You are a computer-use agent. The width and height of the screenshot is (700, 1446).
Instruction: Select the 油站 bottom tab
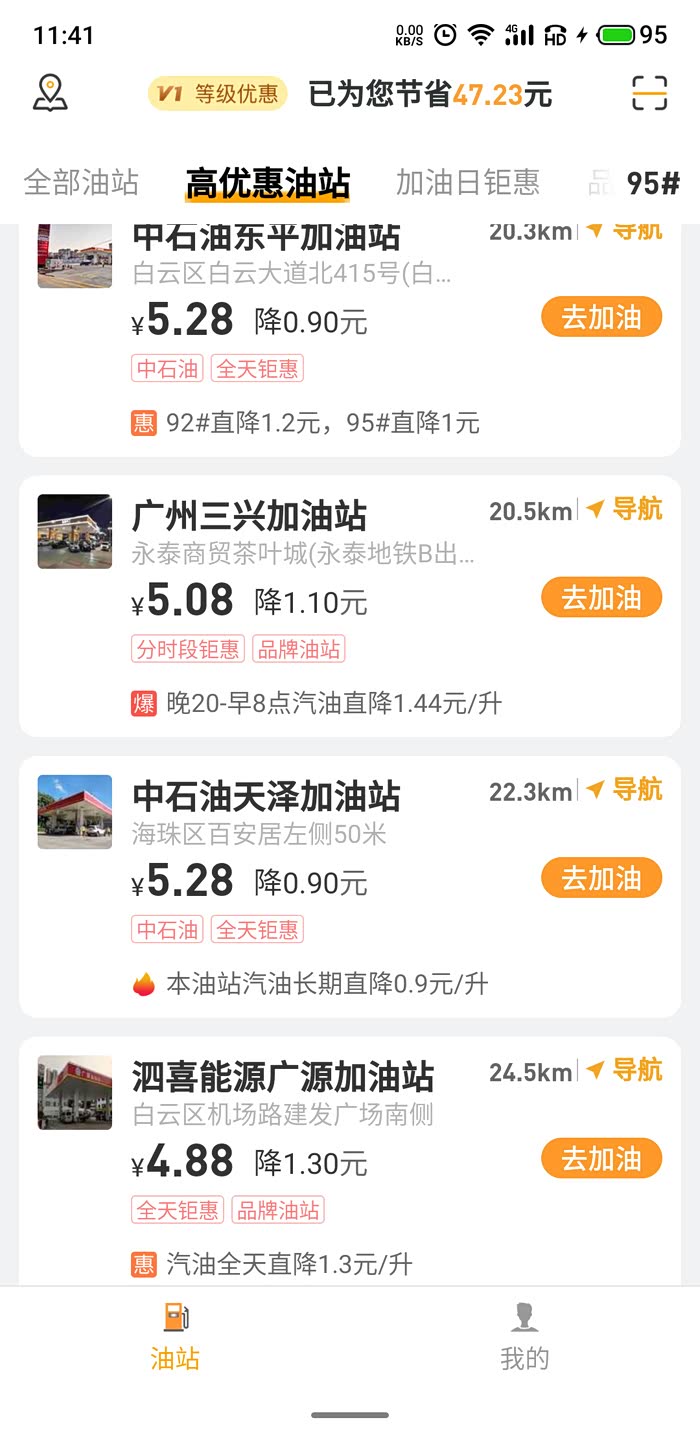[175, 1336]
